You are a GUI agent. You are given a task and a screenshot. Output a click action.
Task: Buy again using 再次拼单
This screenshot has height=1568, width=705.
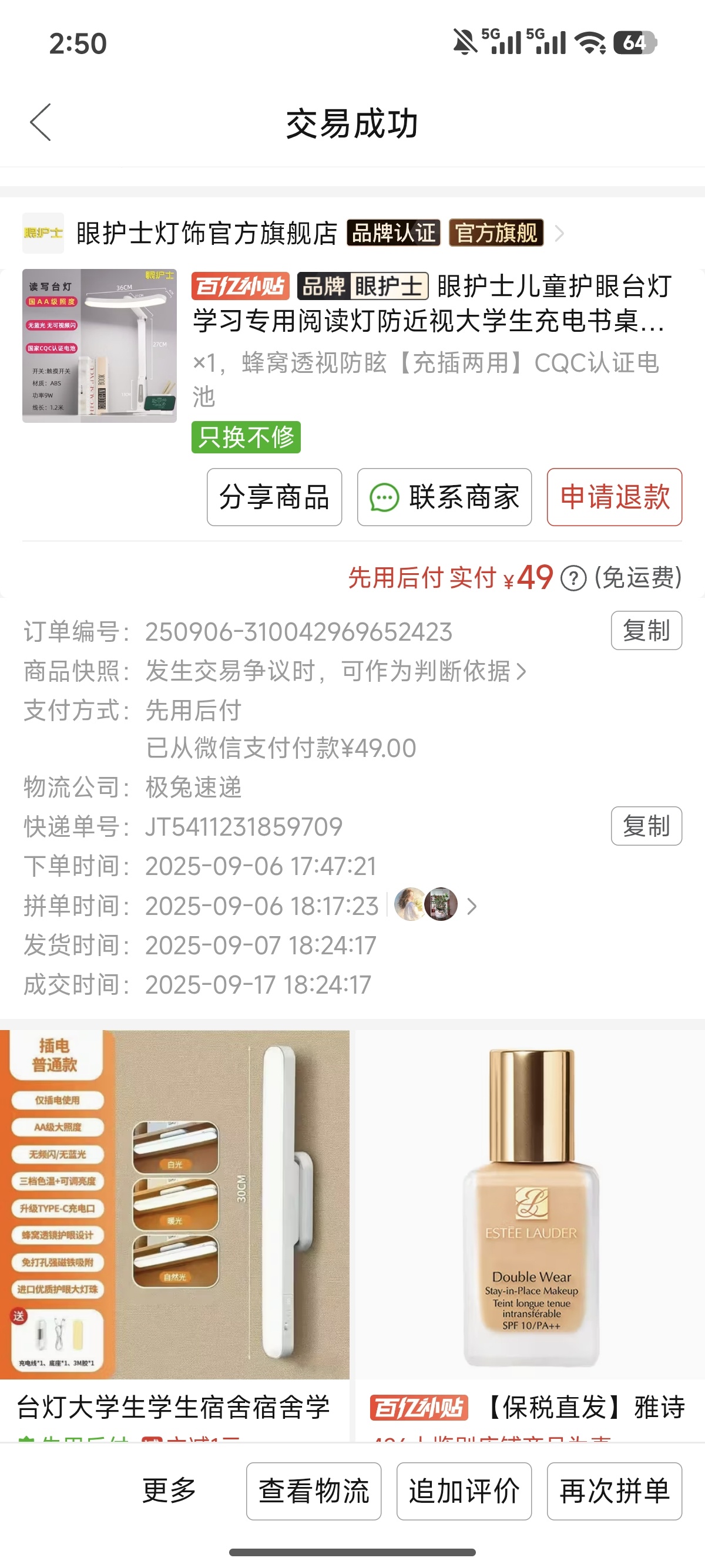point(614,1490)
